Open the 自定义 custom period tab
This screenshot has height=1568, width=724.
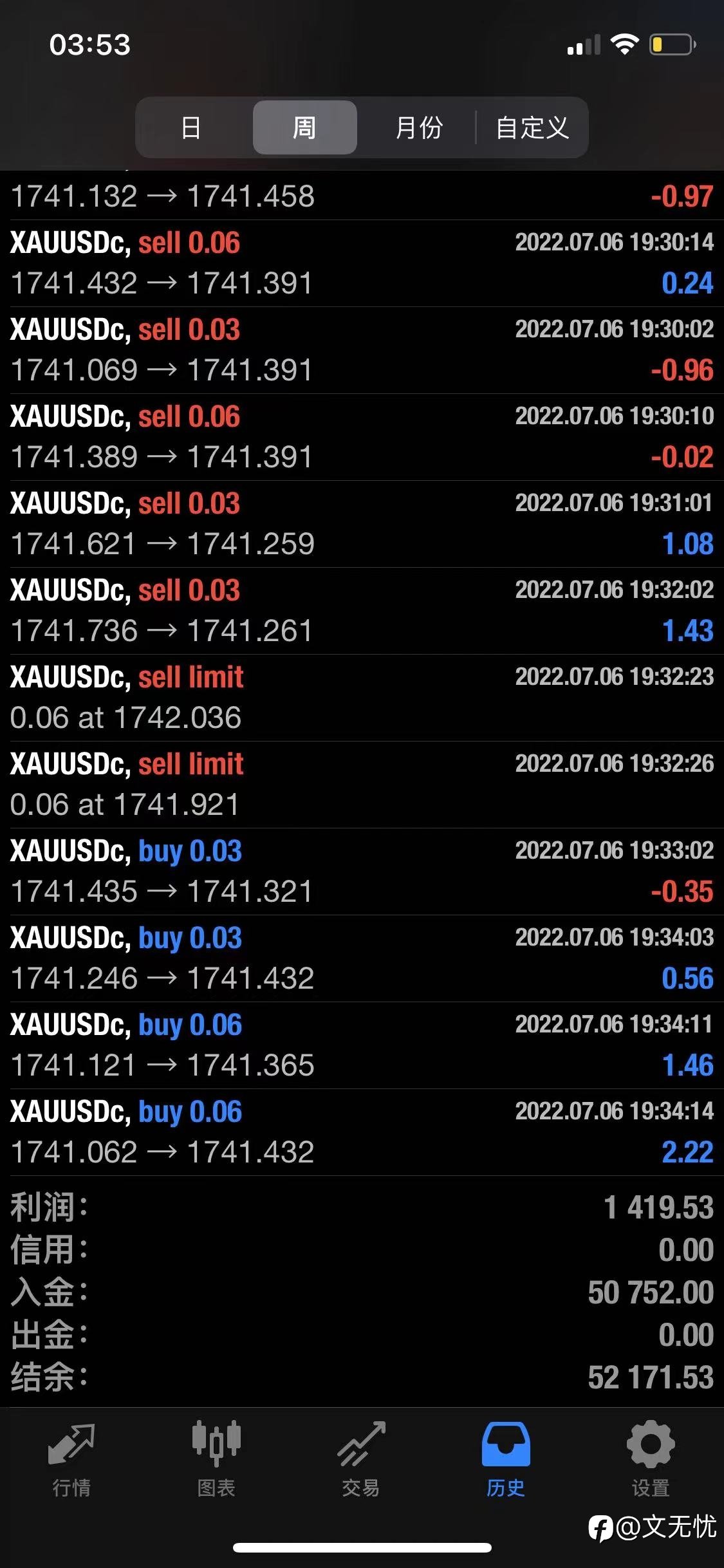(532, 127)
